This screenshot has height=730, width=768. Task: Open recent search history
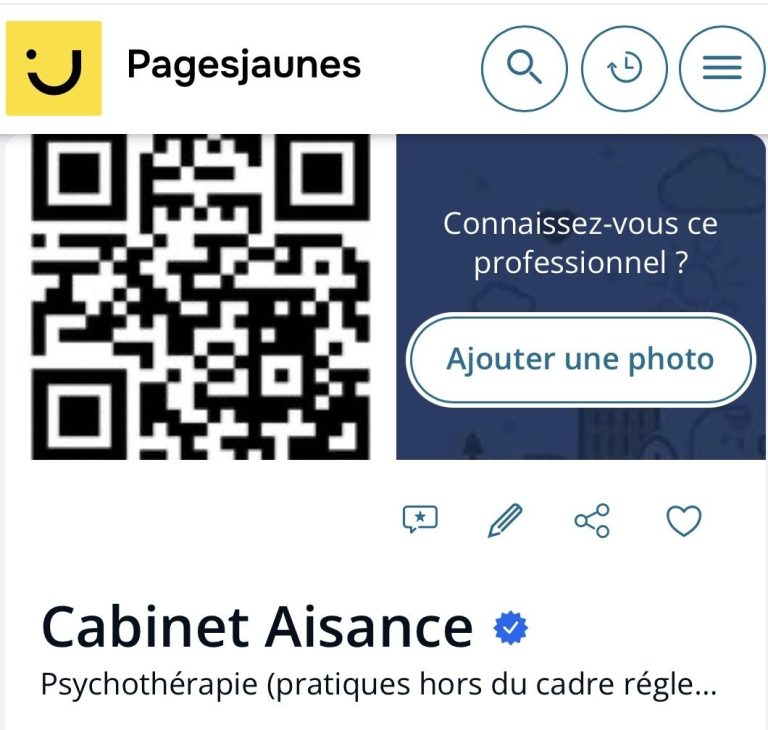[x=624, y=68]
